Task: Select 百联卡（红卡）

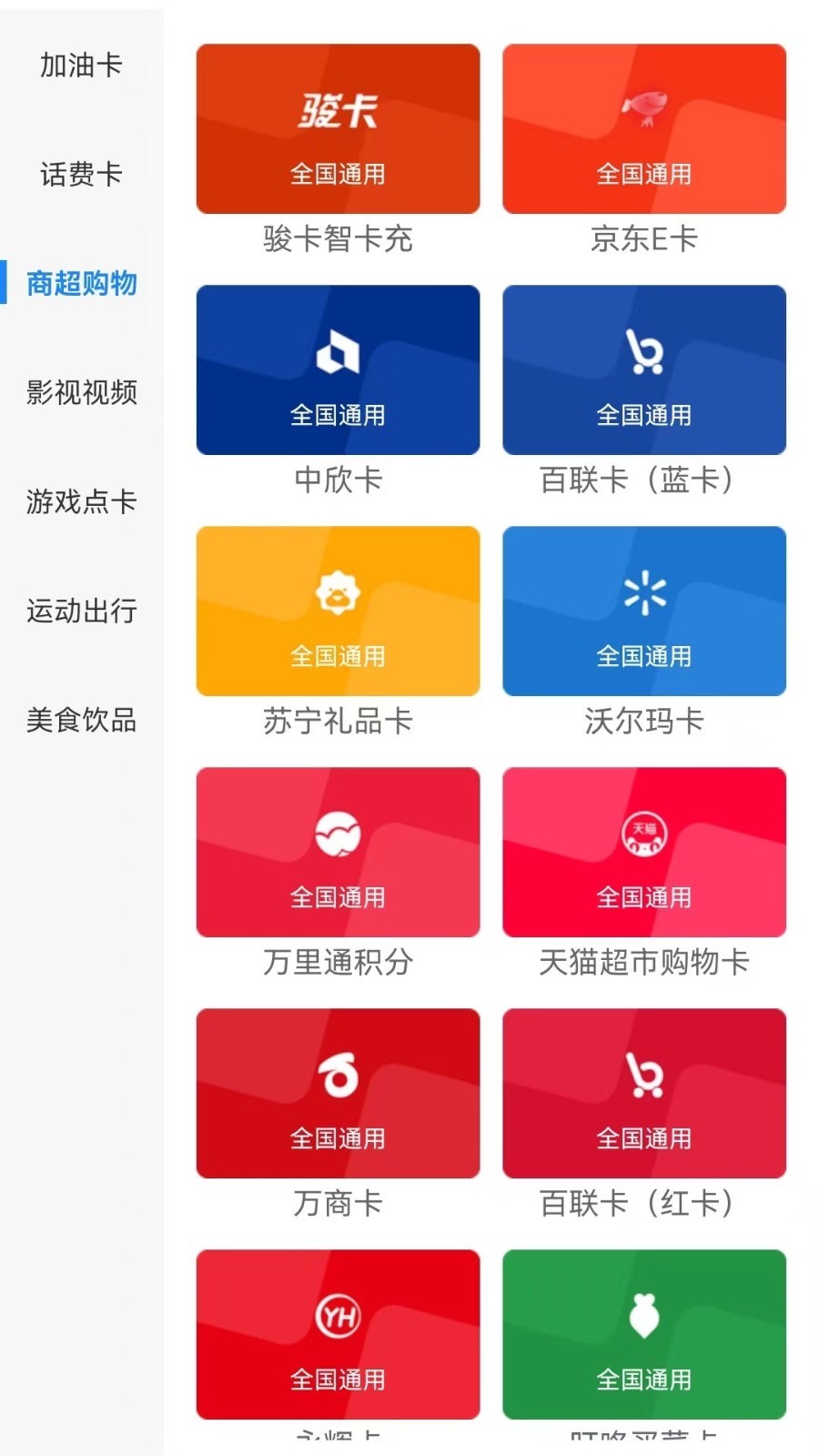Action: [x=643, y=1094]
